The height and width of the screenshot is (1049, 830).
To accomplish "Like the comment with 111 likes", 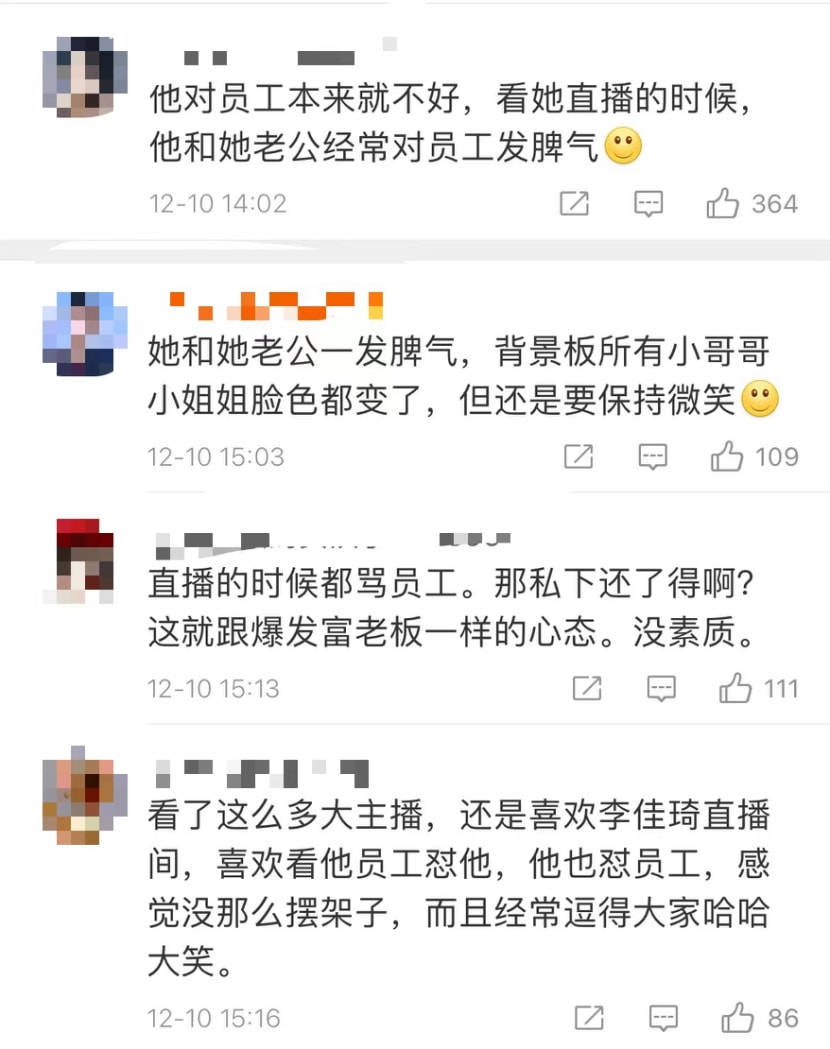I will (735, 688).
